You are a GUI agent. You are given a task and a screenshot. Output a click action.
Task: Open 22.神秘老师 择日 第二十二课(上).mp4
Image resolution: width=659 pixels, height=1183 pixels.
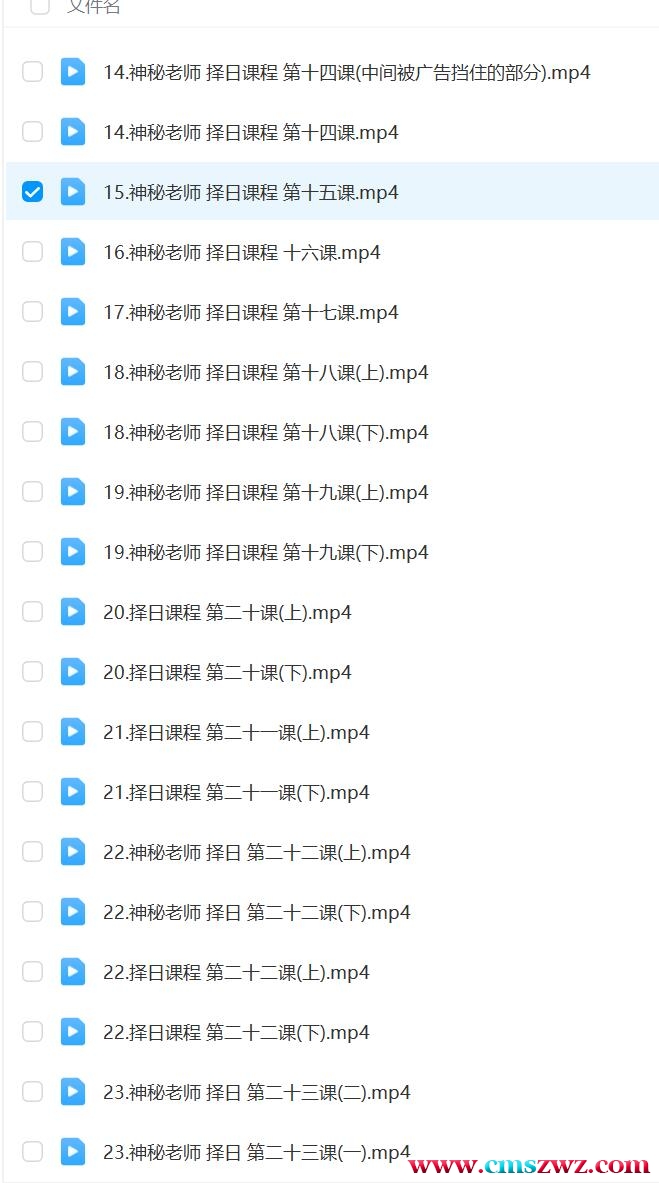(257, 852)
